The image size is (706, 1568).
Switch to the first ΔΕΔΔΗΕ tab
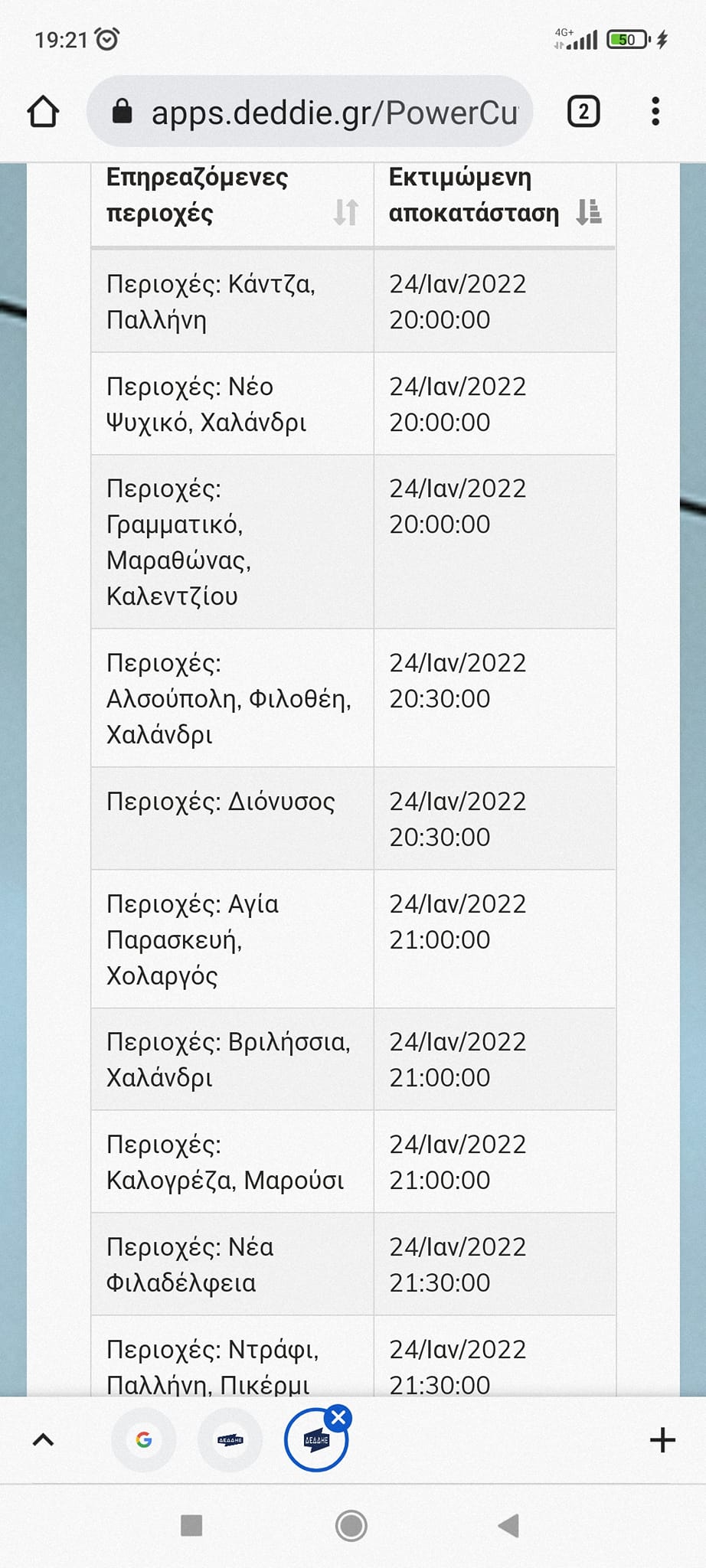[230, 1440]
